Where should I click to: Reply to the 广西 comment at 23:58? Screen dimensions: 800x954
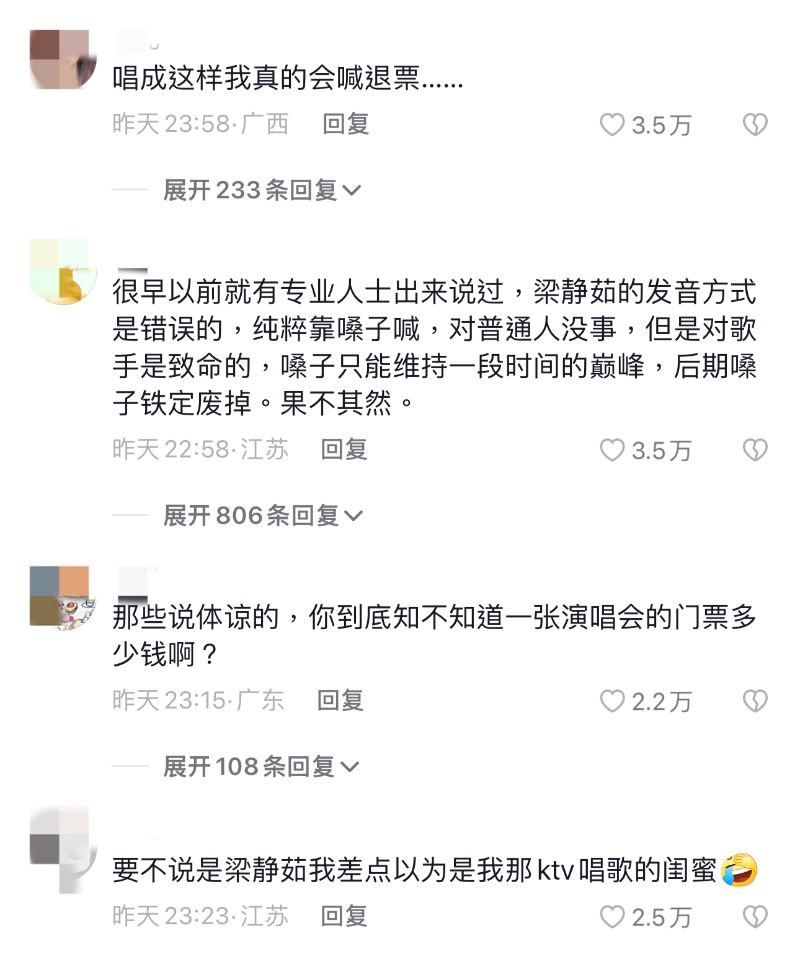[x=346, y=124]
